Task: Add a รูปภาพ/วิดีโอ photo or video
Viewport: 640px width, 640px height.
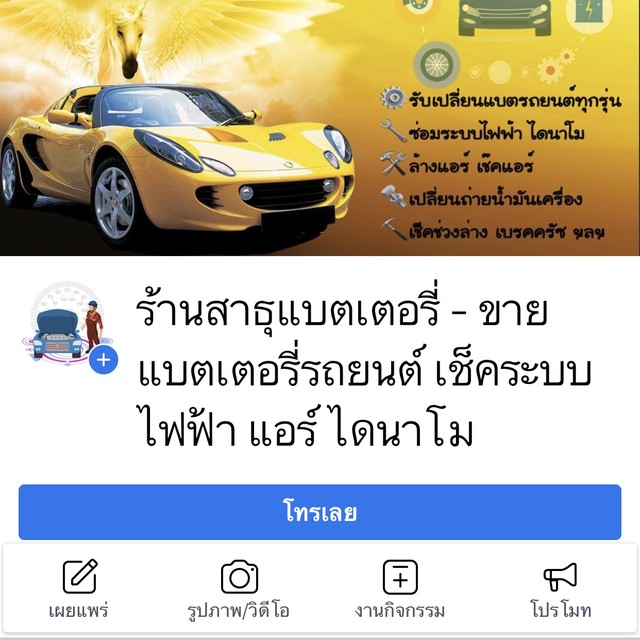Action: [x=240, y=588]
